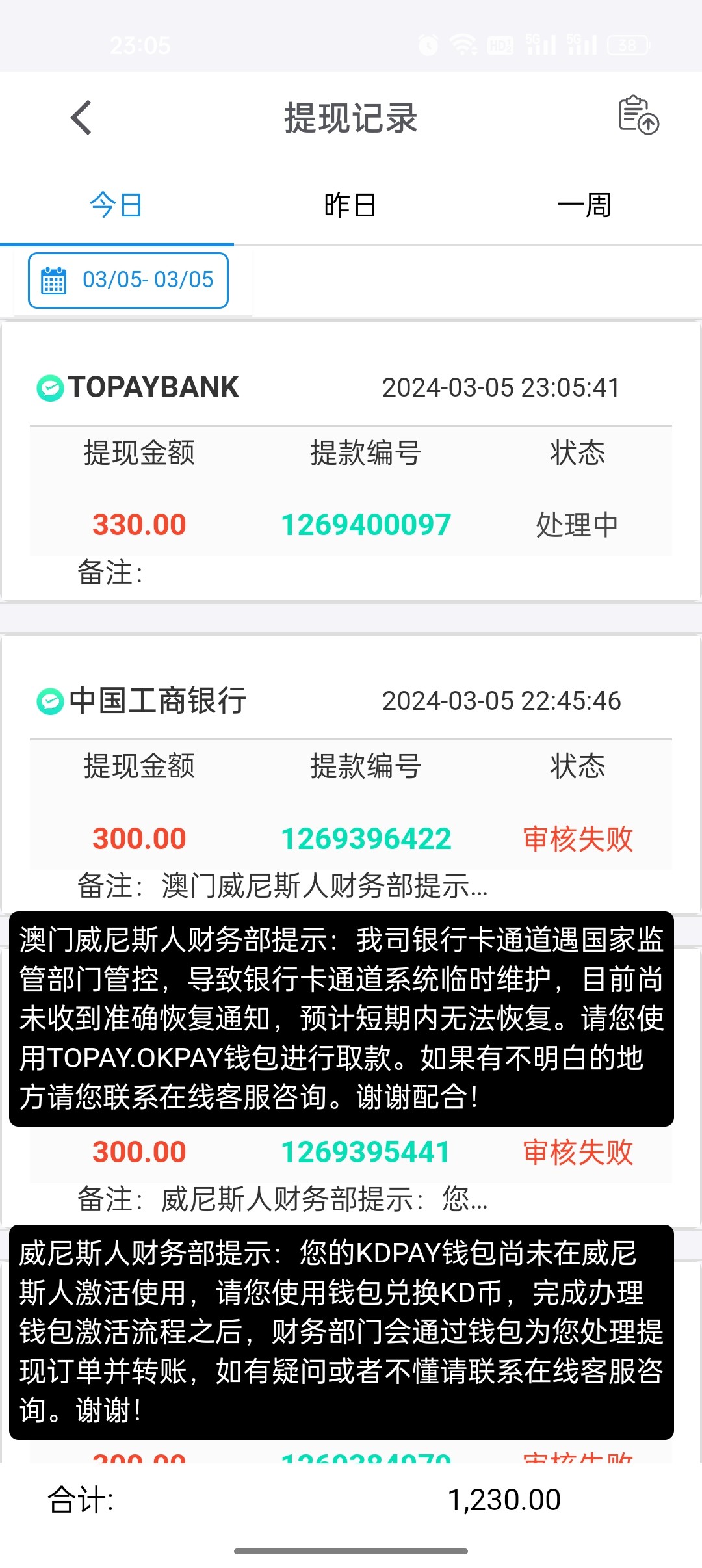The image size is (702, 1568).
Task: Click the 中国工商银行 record's green wallet icon
Action: [x=49, y=700]
